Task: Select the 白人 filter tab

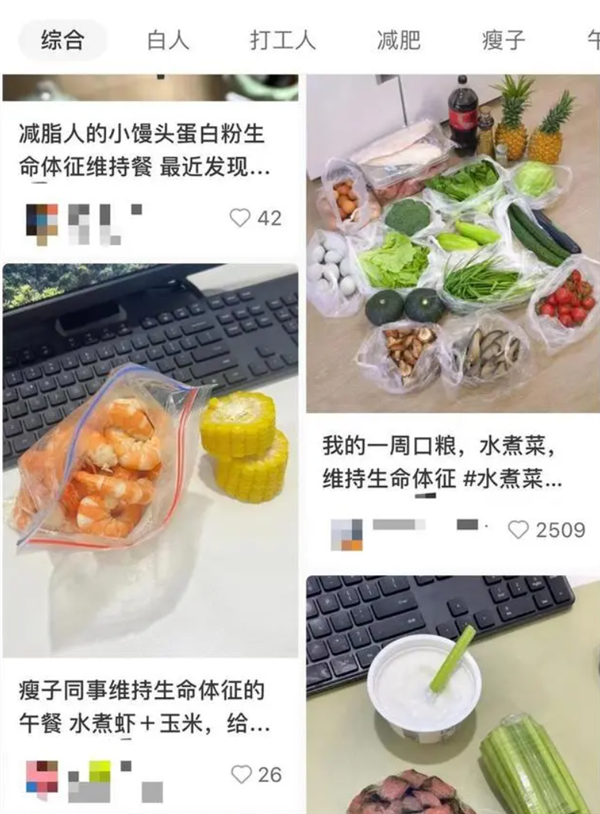Action: 169,40
